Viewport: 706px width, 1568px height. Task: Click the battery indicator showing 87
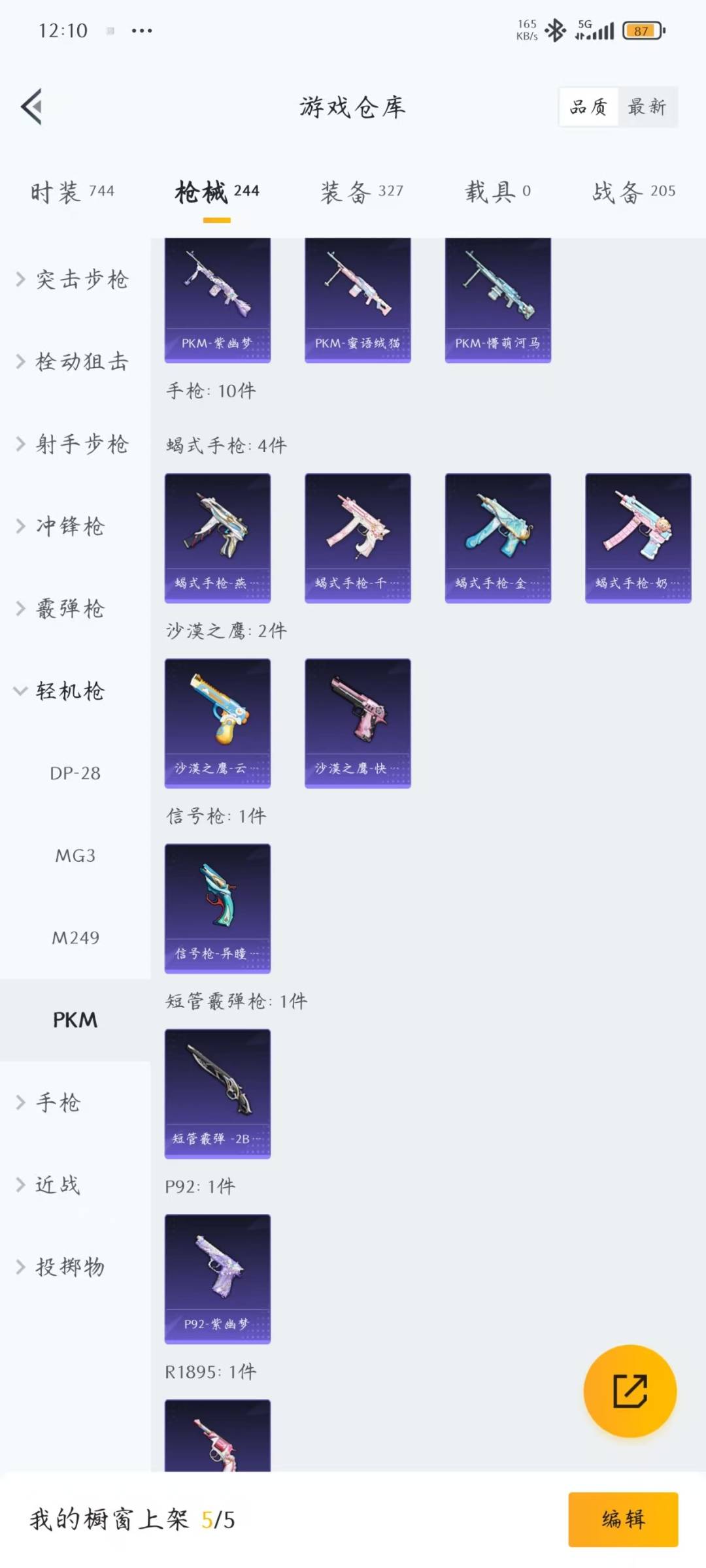(643, 30)
